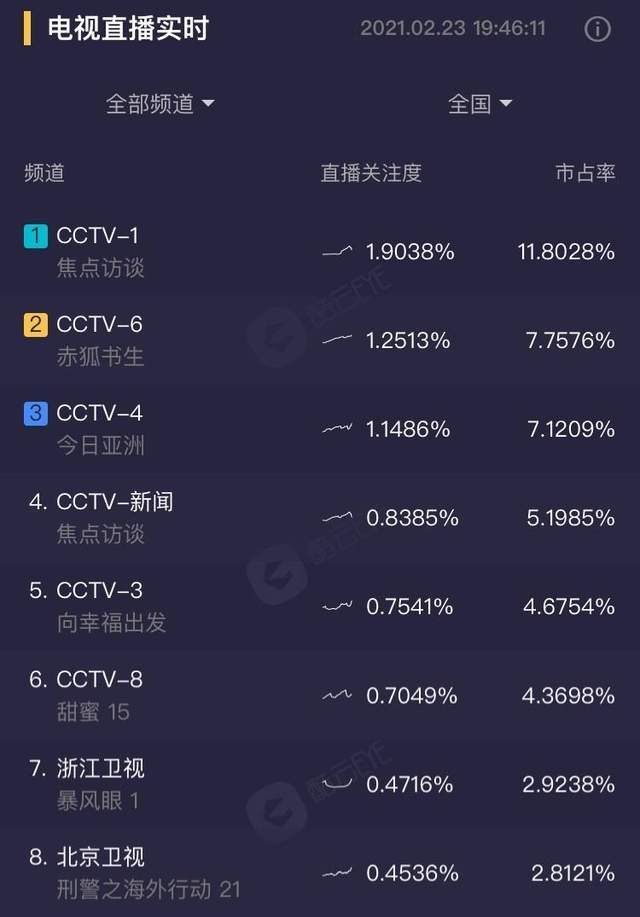Select the 北京卫视 刑警之海外行动 row
The height and width of the screenshot is (917, 640).
tap(320, 872)
